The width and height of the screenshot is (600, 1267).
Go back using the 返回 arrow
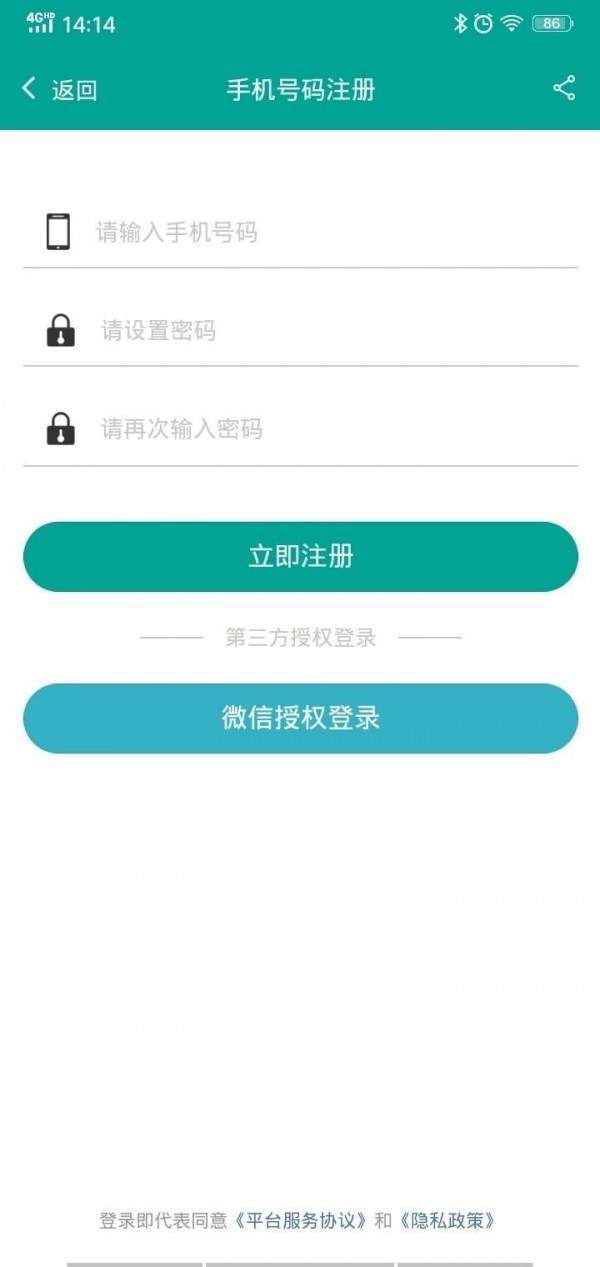(x=58, y=89)
